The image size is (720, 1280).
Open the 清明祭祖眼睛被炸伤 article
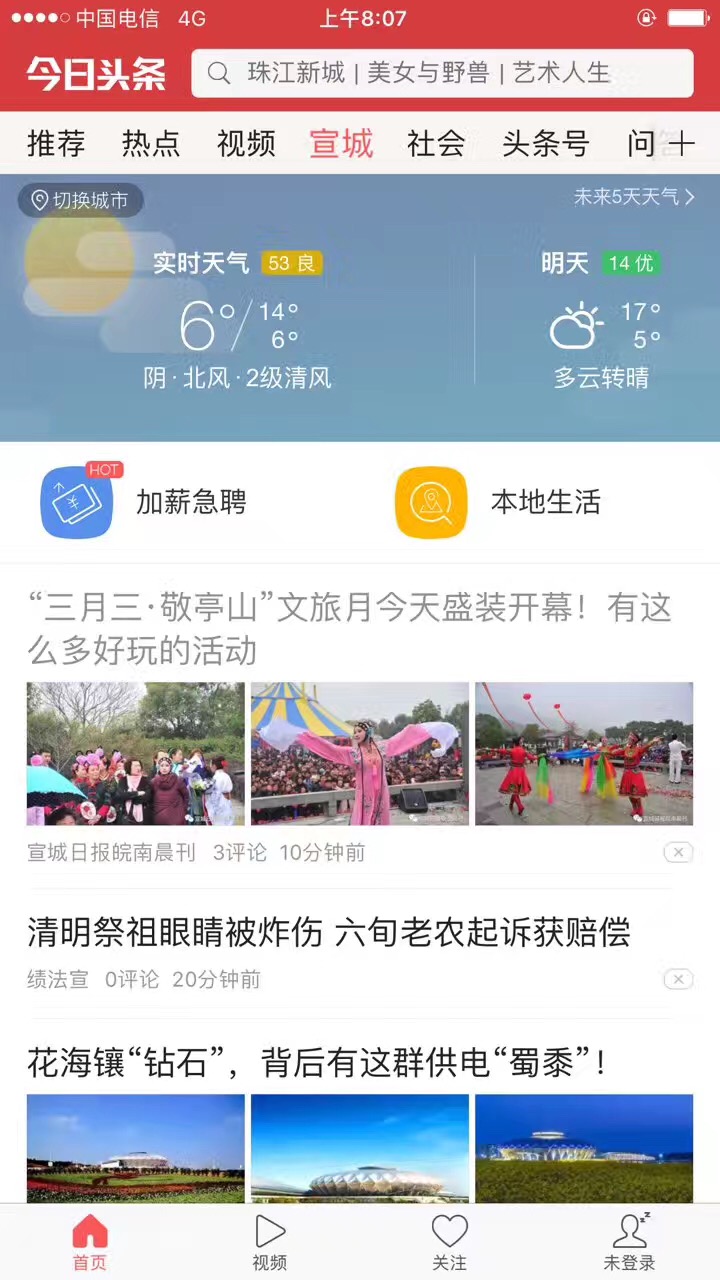coord(329,934)
